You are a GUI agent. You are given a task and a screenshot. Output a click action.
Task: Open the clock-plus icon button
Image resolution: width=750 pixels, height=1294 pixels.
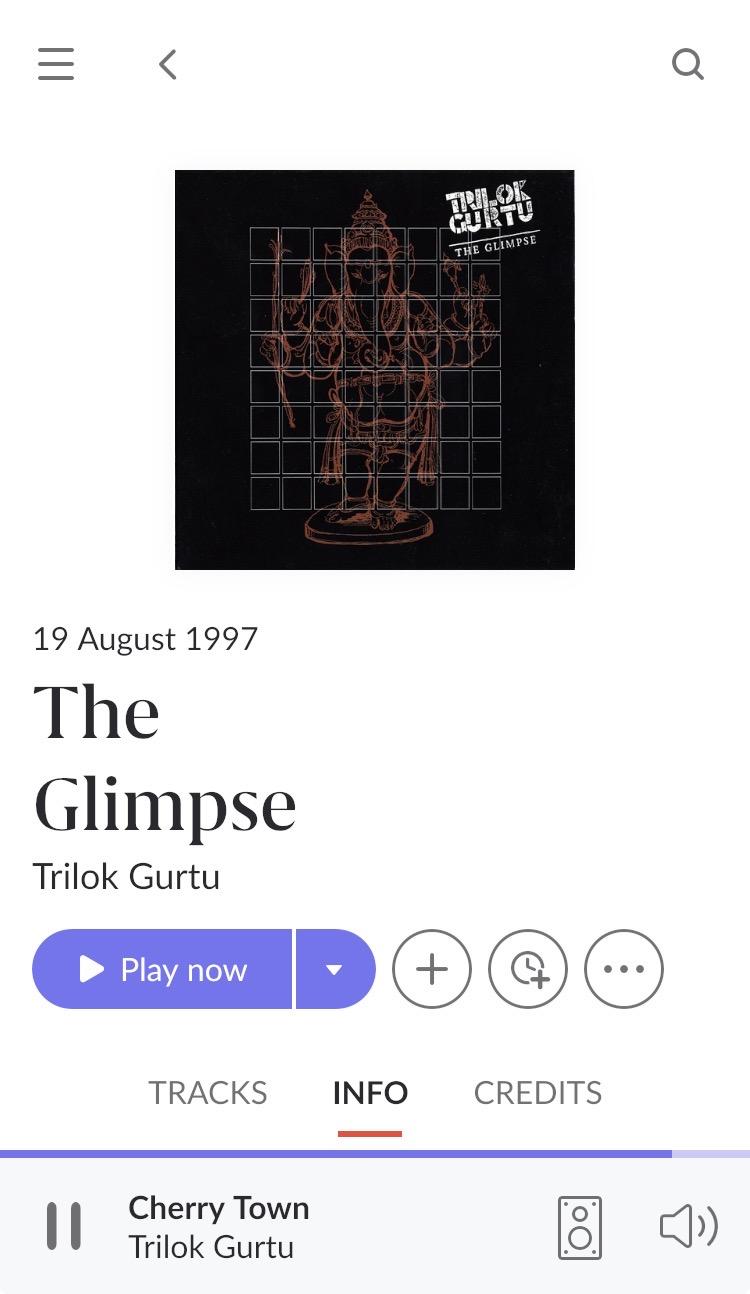pyautogui.click(x=528, y=969)
